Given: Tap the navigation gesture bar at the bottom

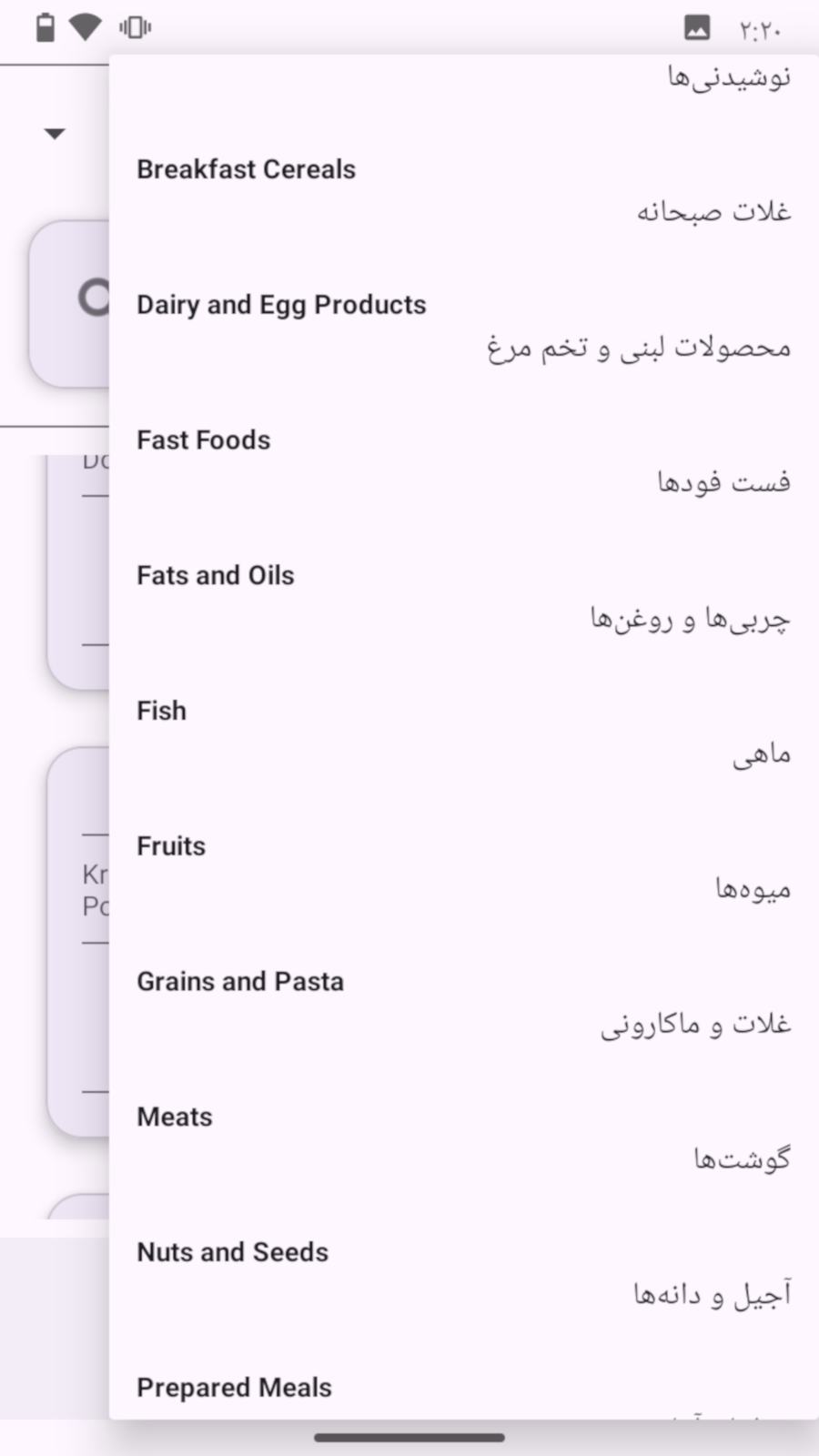Looking at the screenshot, I should pos(409,1430).
